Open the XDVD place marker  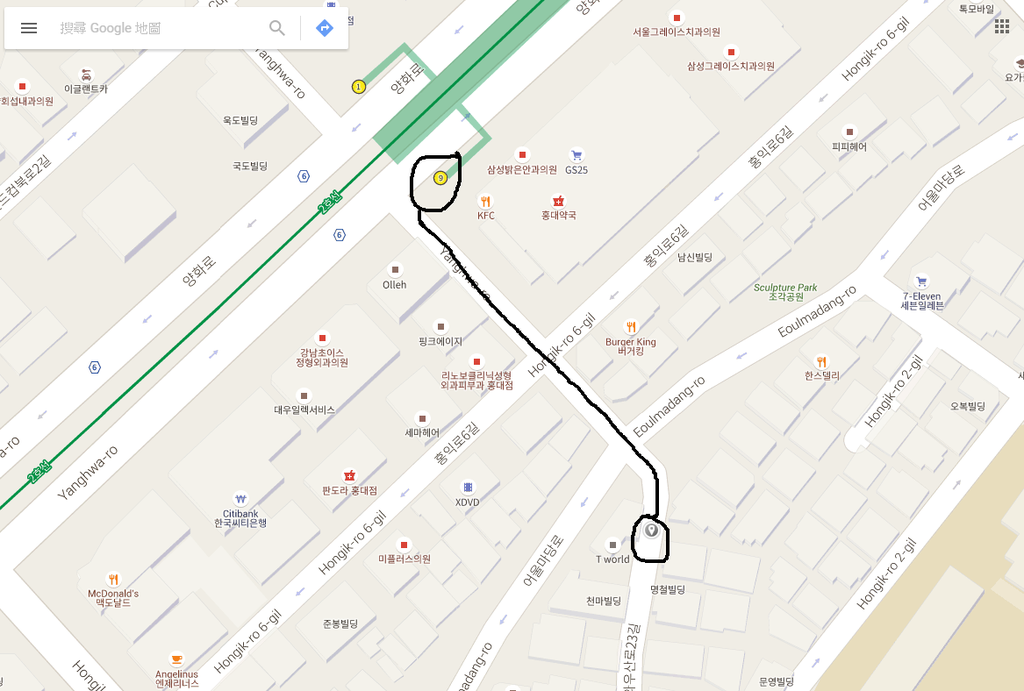pyautogui.click(x=467, y=487)
